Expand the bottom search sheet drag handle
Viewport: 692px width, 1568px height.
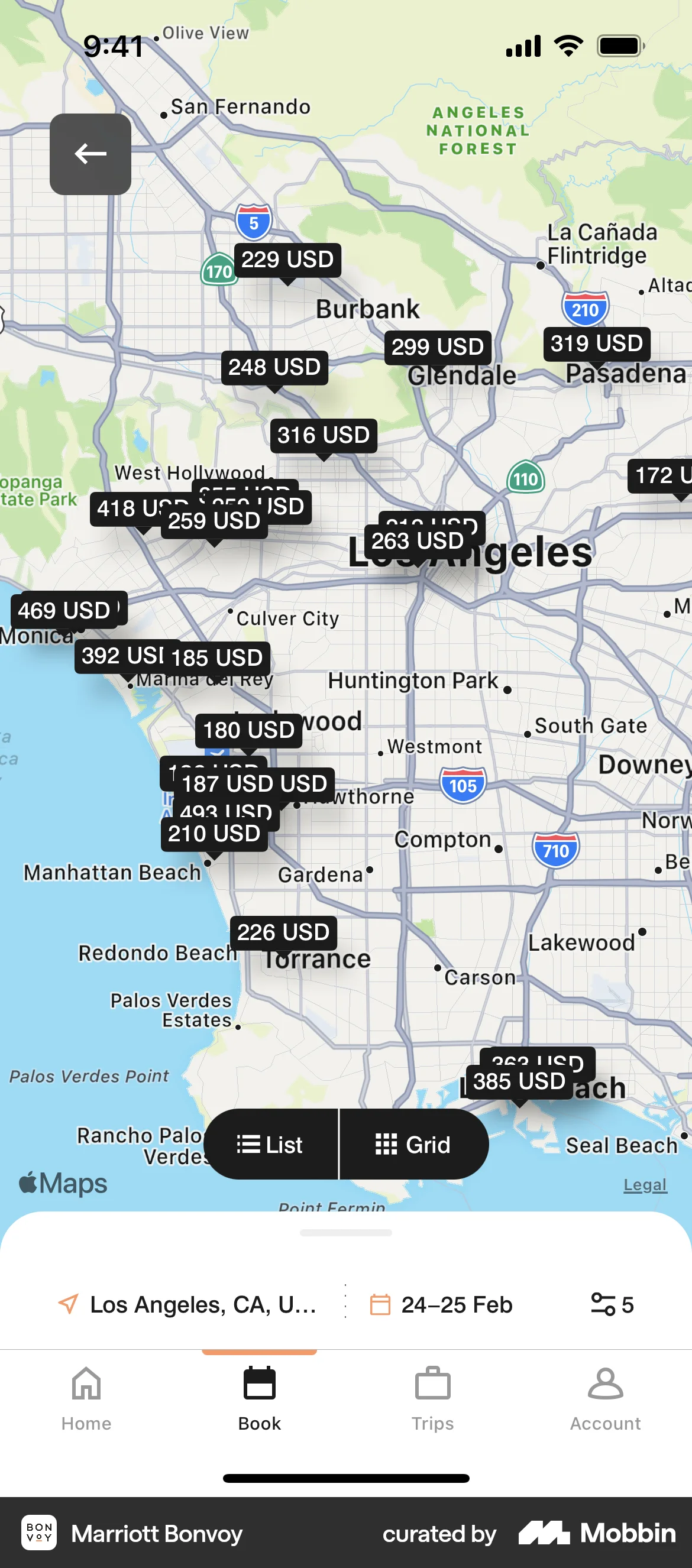pos(346,1232)
